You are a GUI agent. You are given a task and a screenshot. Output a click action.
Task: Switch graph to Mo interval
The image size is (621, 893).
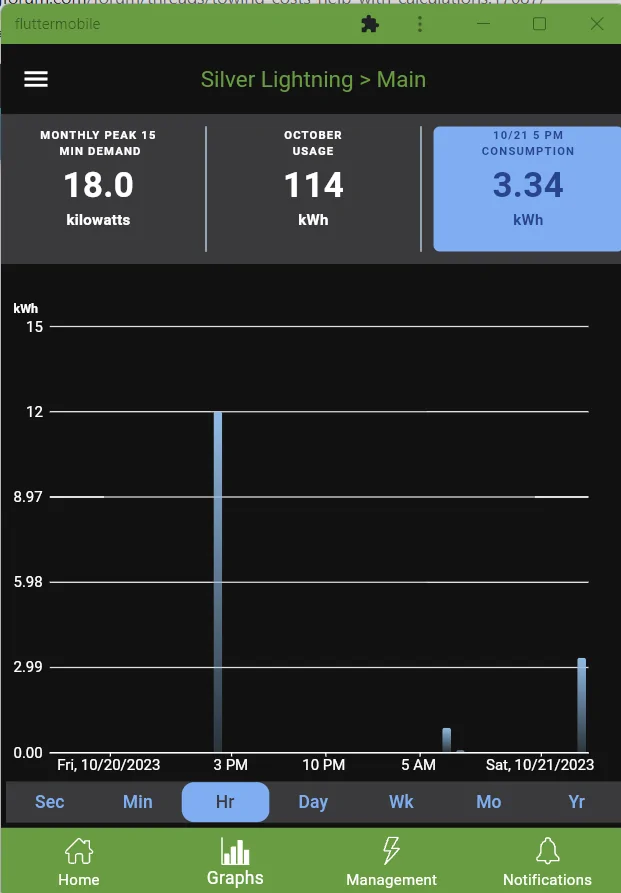(x=489, y=802)
